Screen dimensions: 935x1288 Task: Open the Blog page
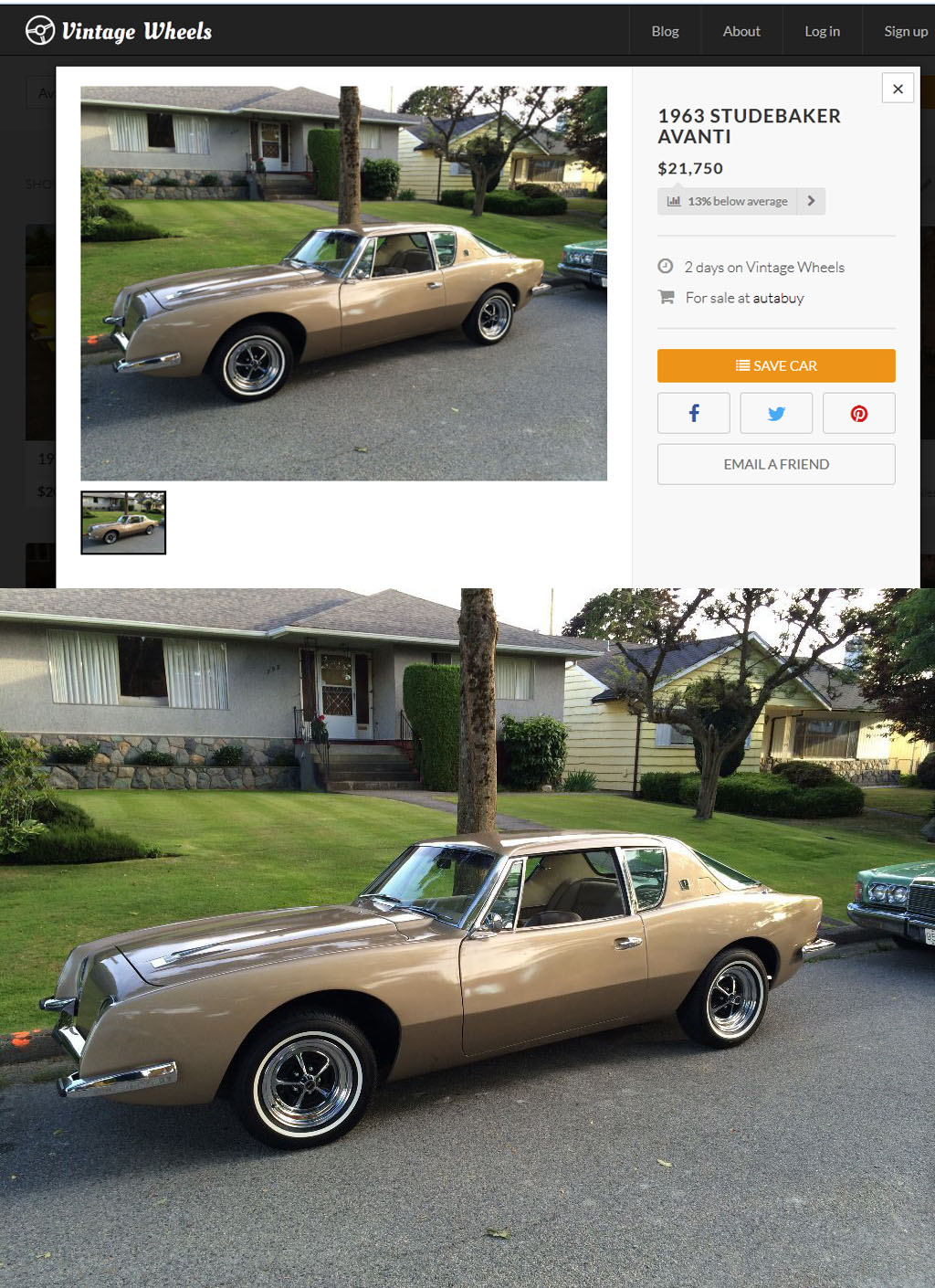(x=665, y=31)
